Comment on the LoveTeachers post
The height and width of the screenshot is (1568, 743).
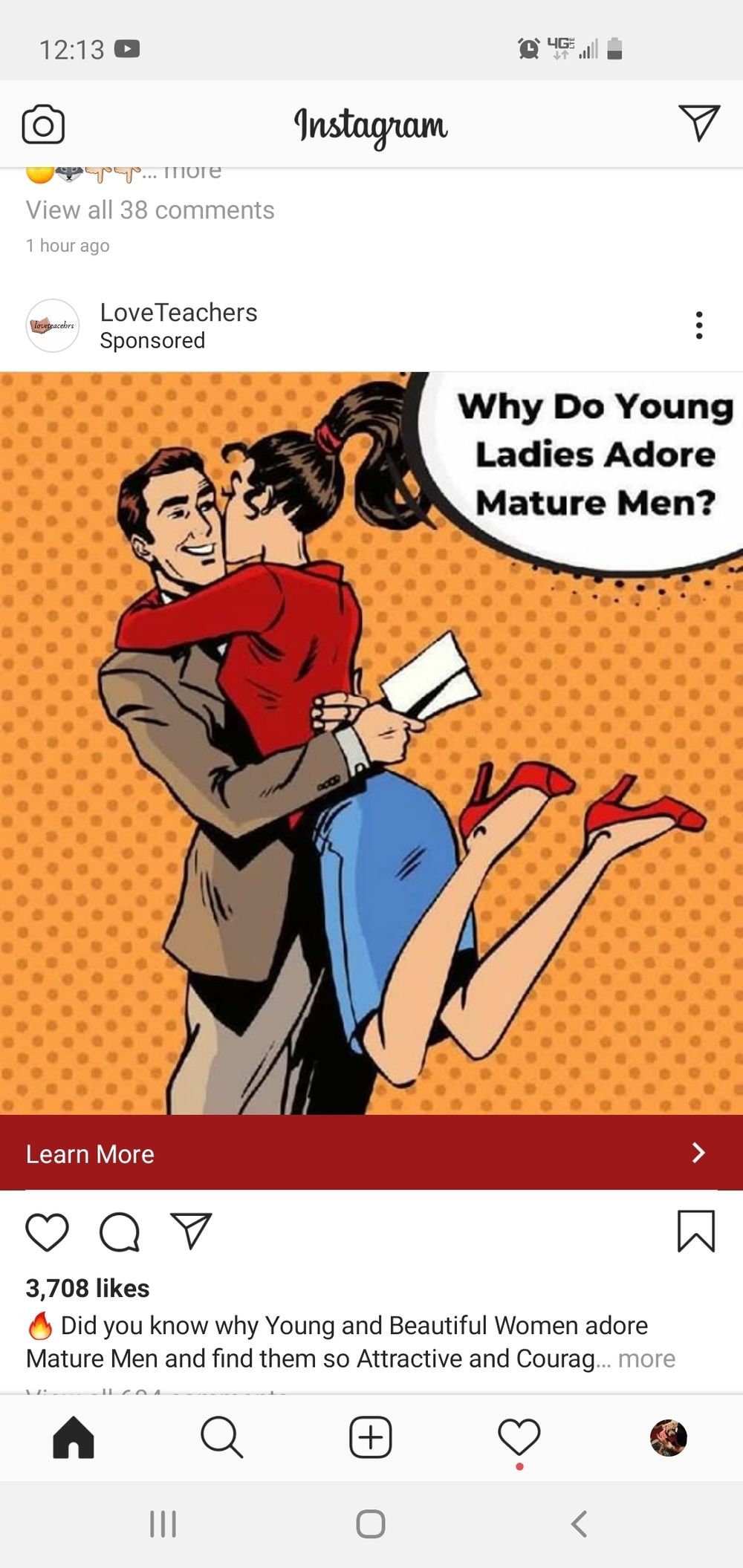pyautogui.click(x=120, y=1232)
